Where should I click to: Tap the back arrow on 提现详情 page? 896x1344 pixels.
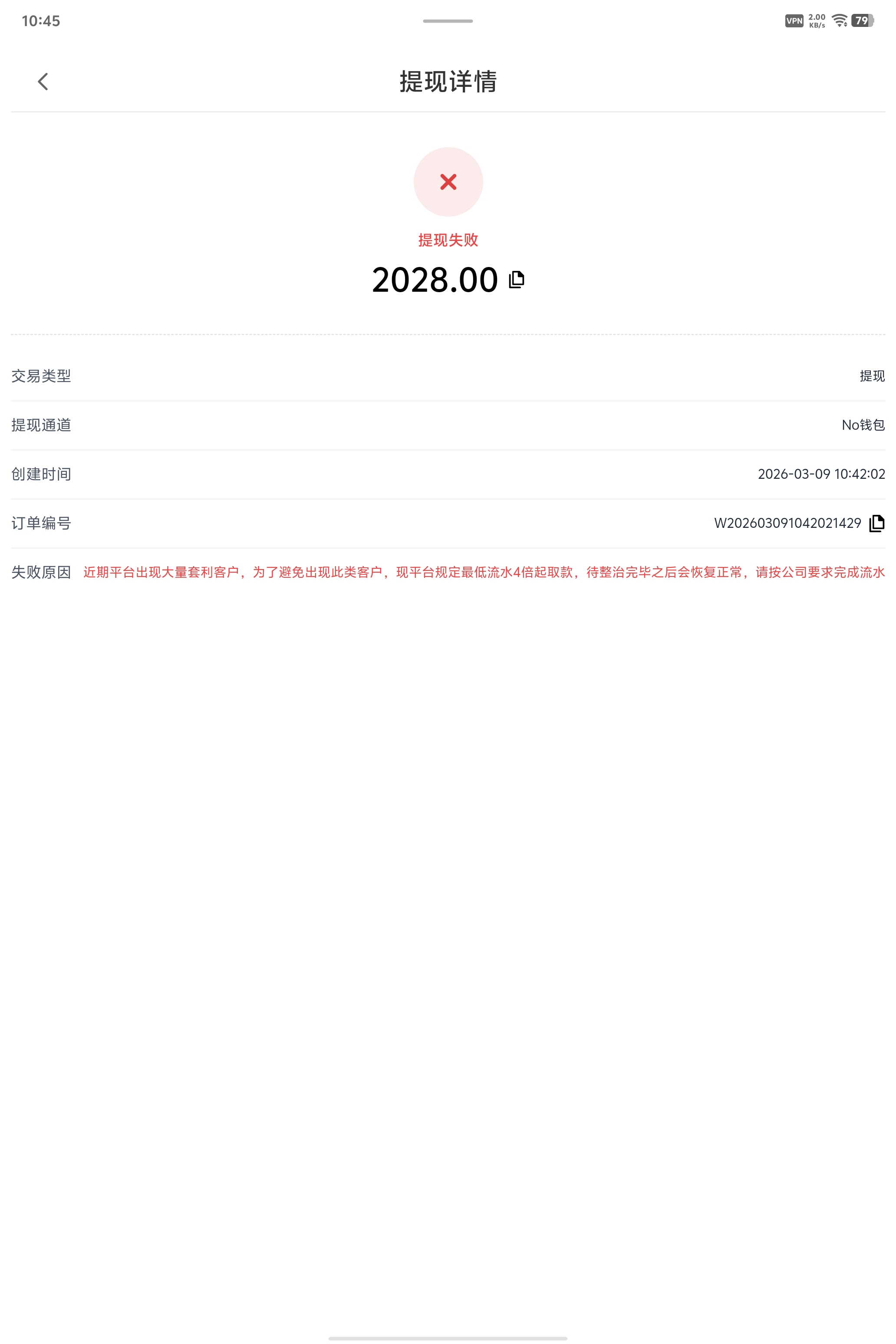pyautogui.click(x=42, y=82)
